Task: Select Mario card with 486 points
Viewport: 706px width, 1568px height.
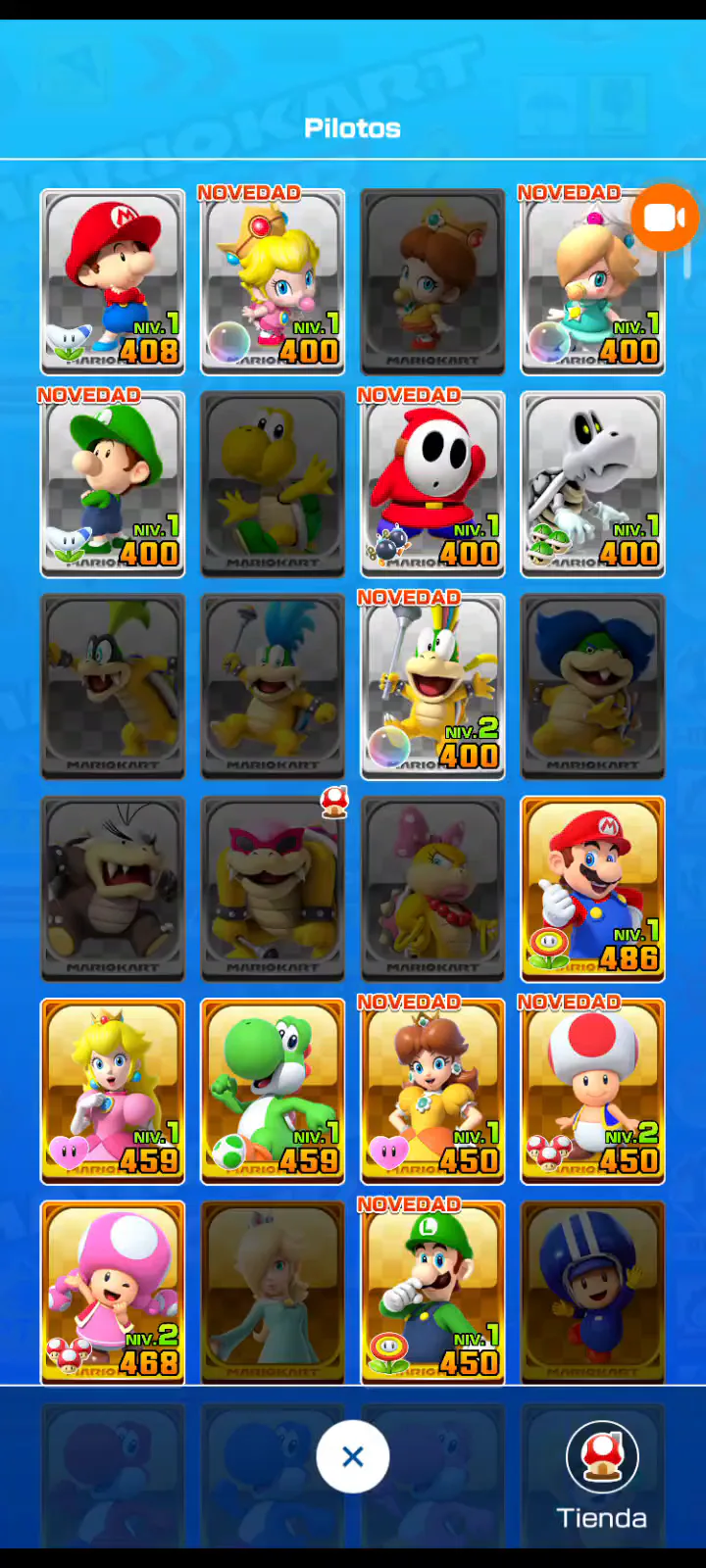Action: [592, 889]
